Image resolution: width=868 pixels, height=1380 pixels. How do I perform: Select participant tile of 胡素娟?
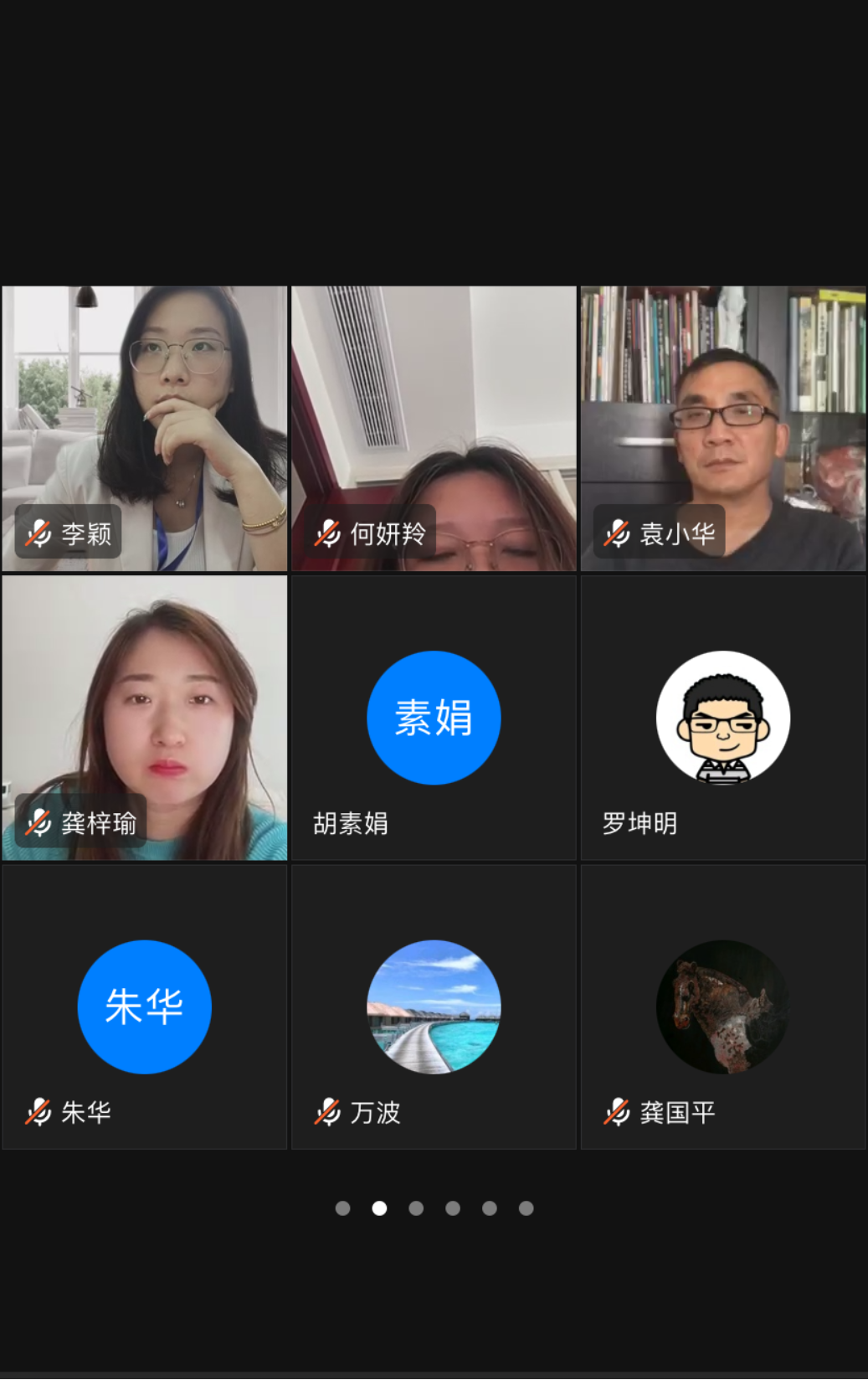coord(434,718)
